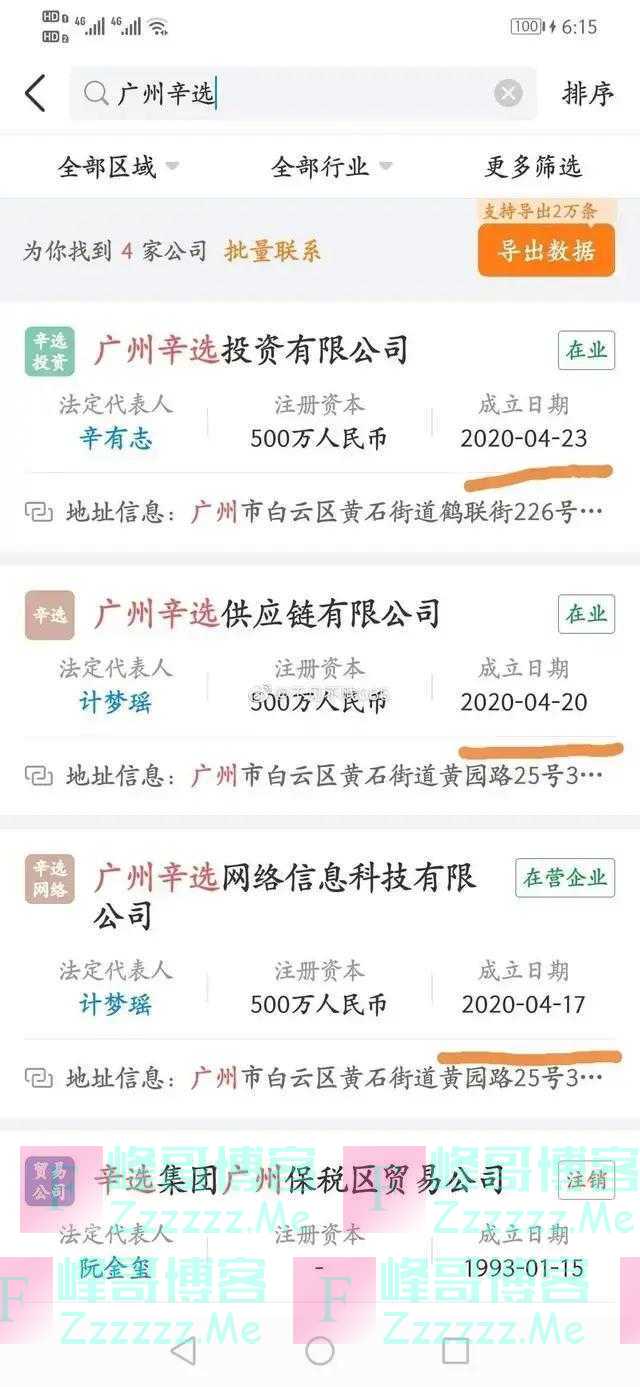
Task: Open 辛选集团广州保税区贸易公司 result
Action: [299, 1179]
